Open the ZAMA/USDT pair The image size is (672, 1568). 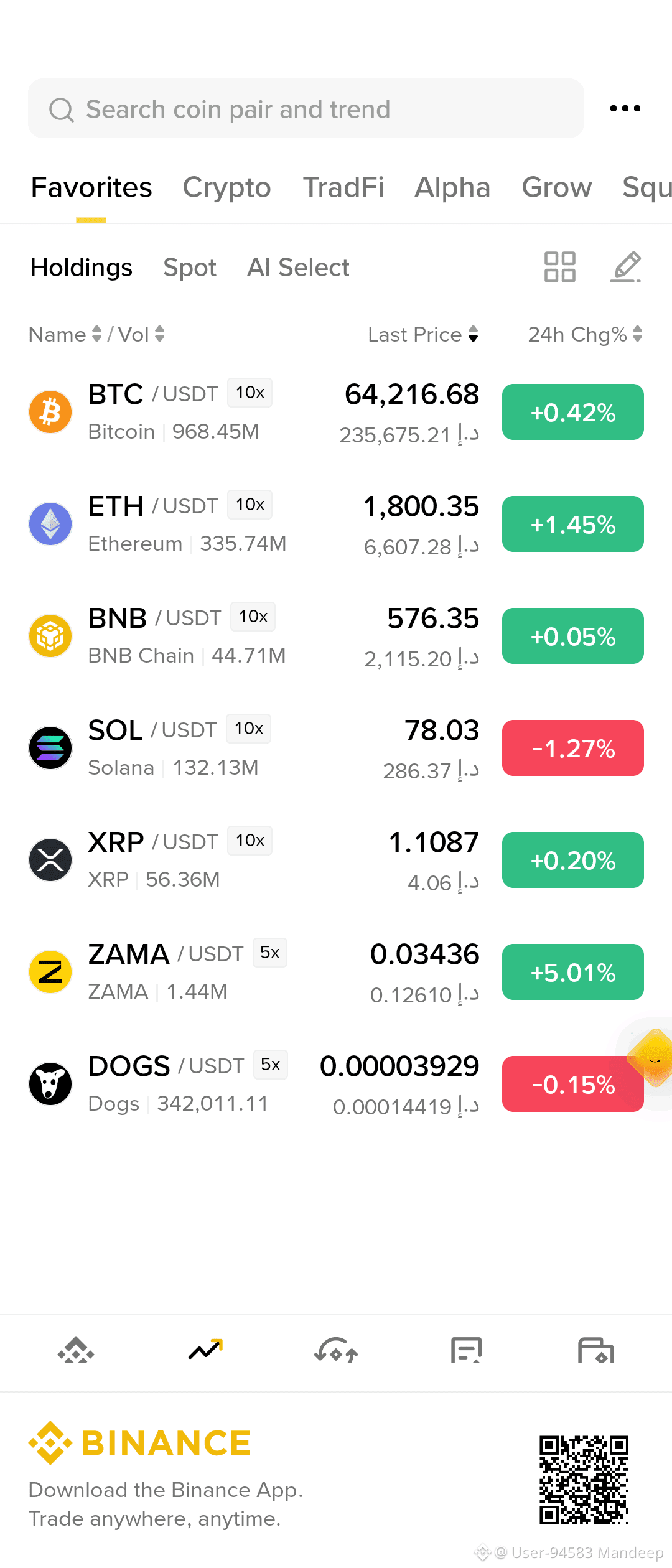[x=336, y=972]
